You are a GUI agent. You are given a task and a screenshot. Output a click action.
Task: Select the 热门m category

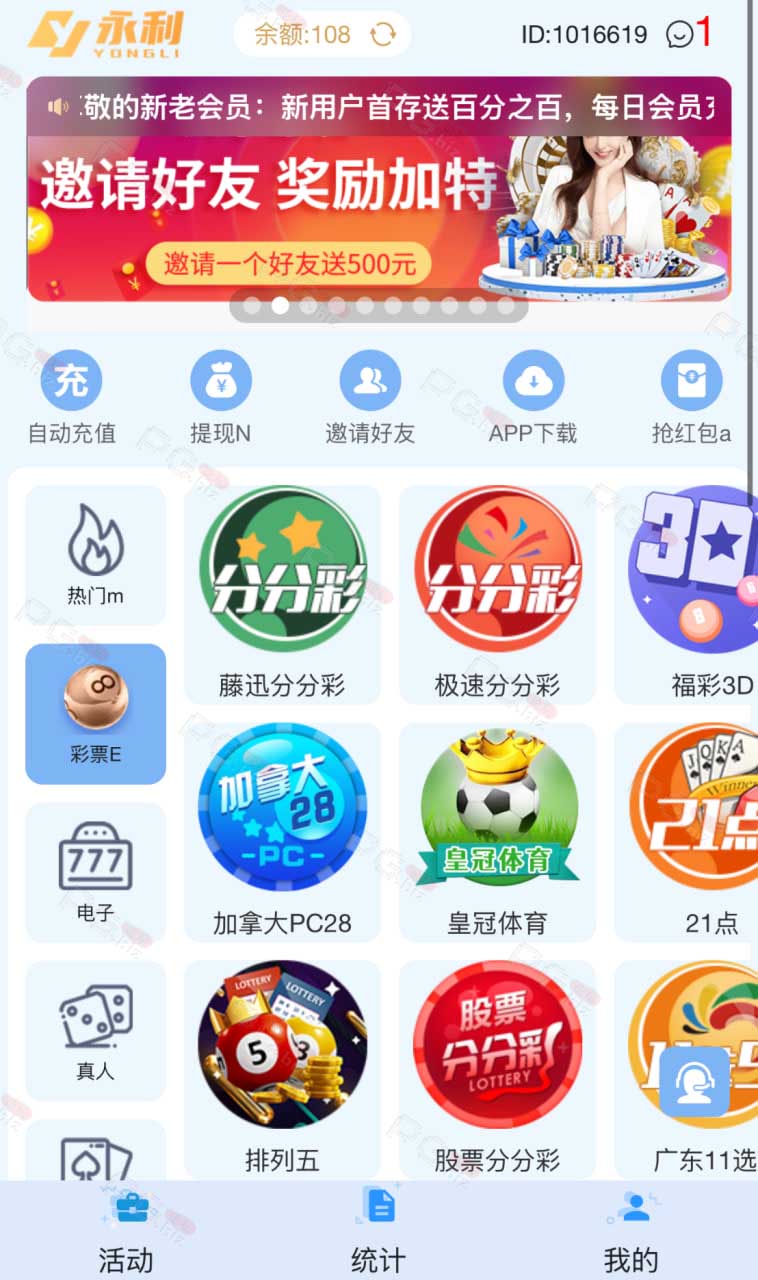pos(96,555)
